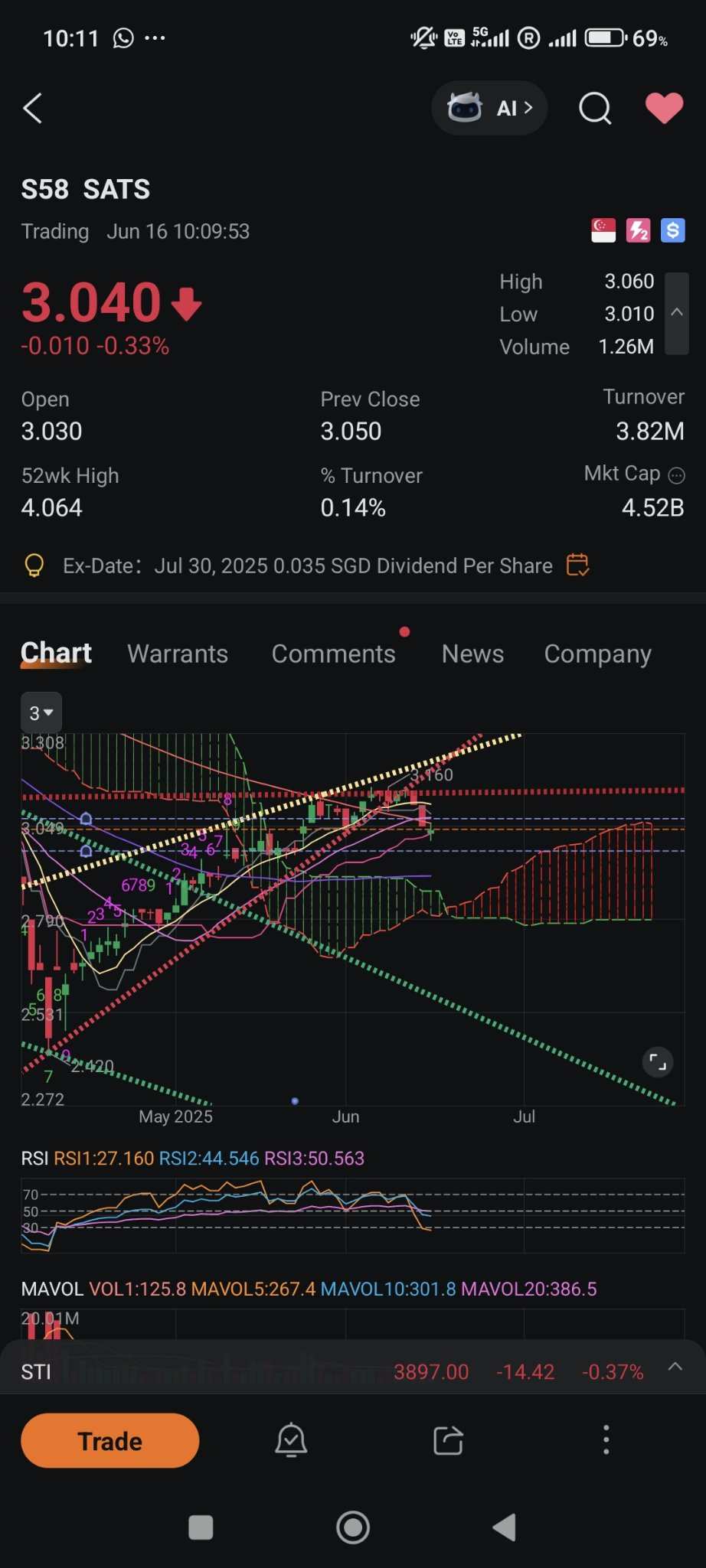Open the three-dot more options menu
The height and width of the screenshot is (1568, 706).
click(x=606, y=1440)
